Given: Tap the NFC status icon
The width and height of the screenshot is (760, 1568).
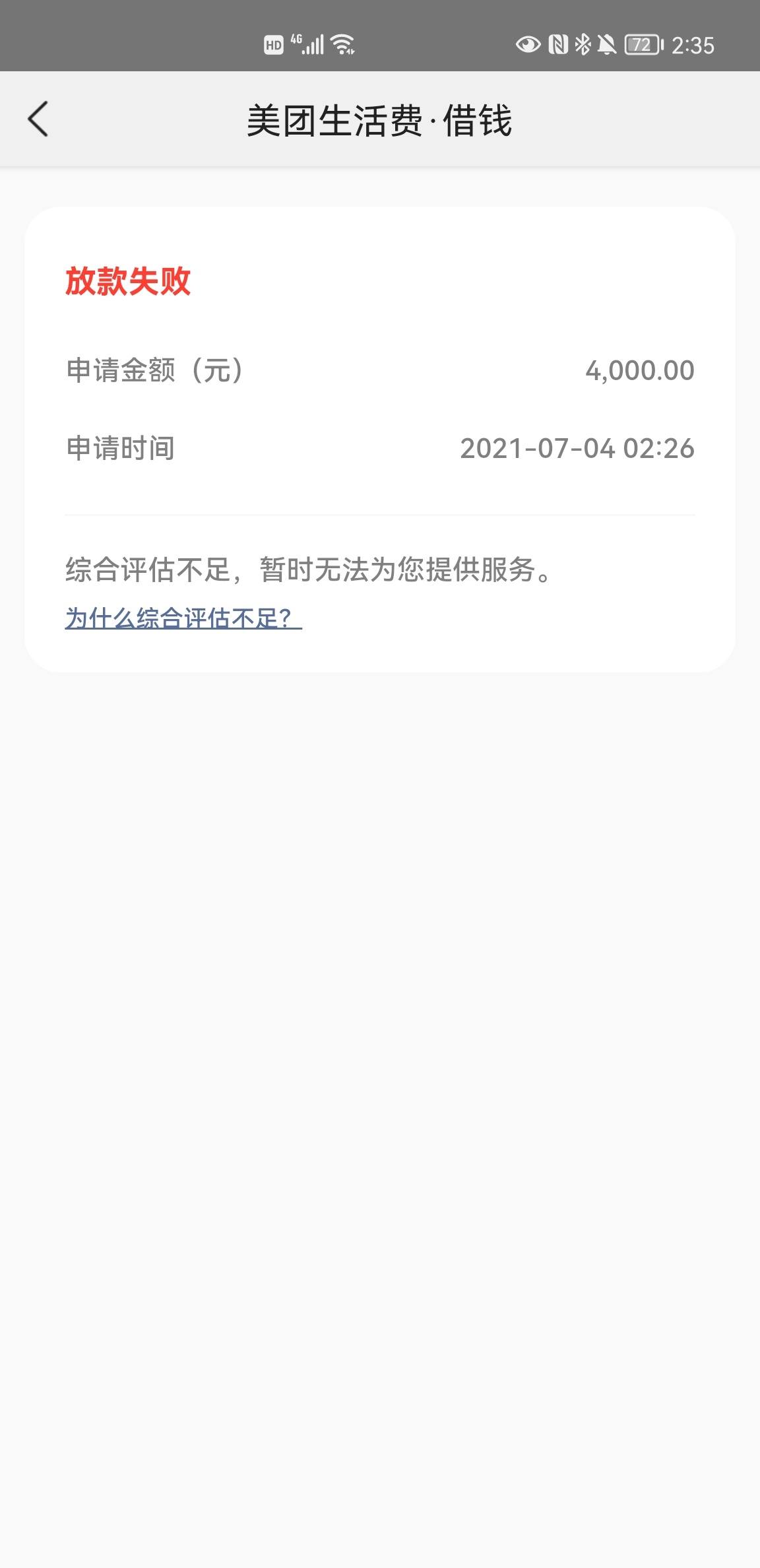Looking at the screenshot, I should pyautogui.click(x=557, y=43).
